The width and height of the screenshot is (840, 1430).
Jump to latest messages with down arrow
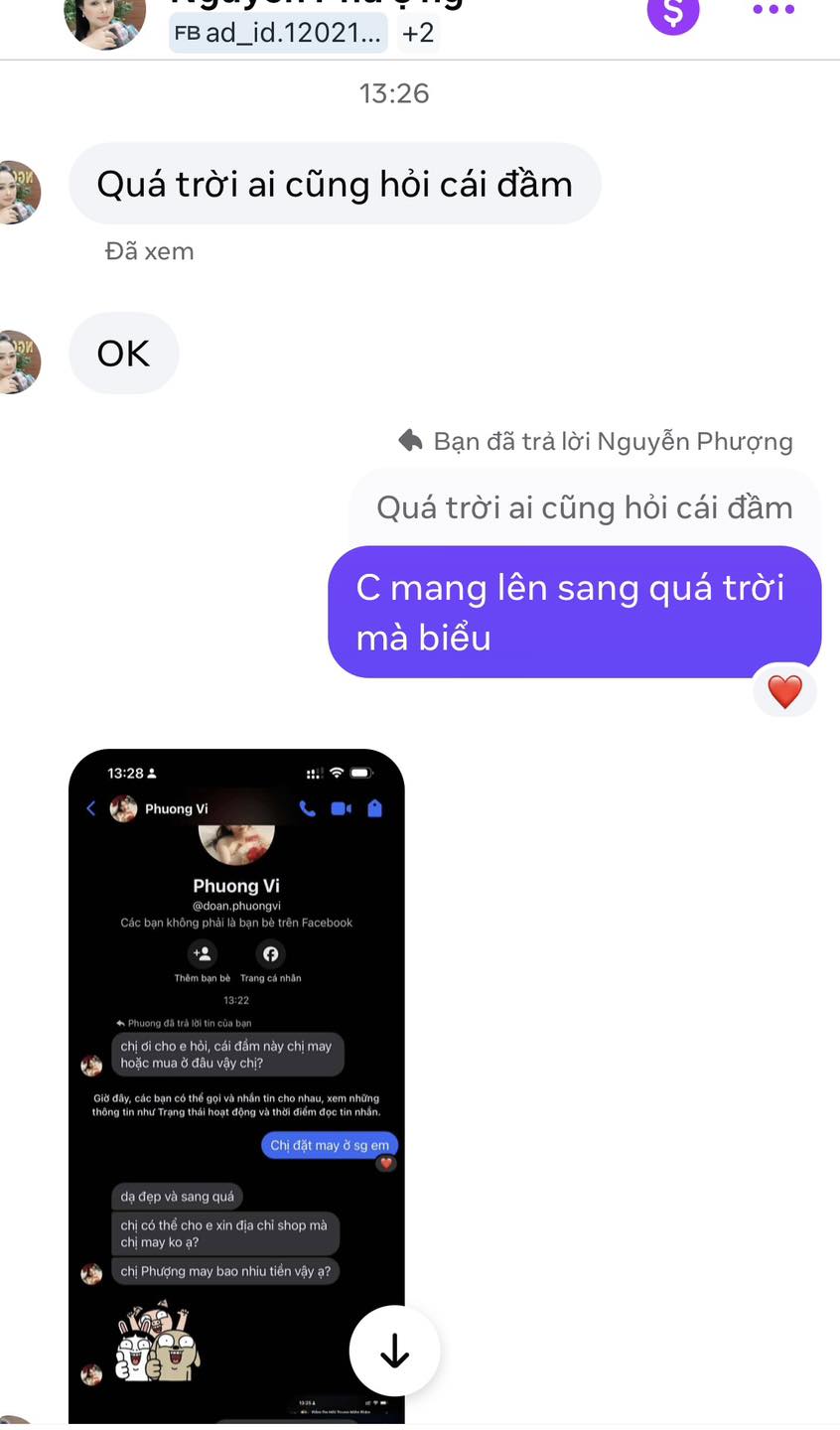click(x=394, y=1351)
